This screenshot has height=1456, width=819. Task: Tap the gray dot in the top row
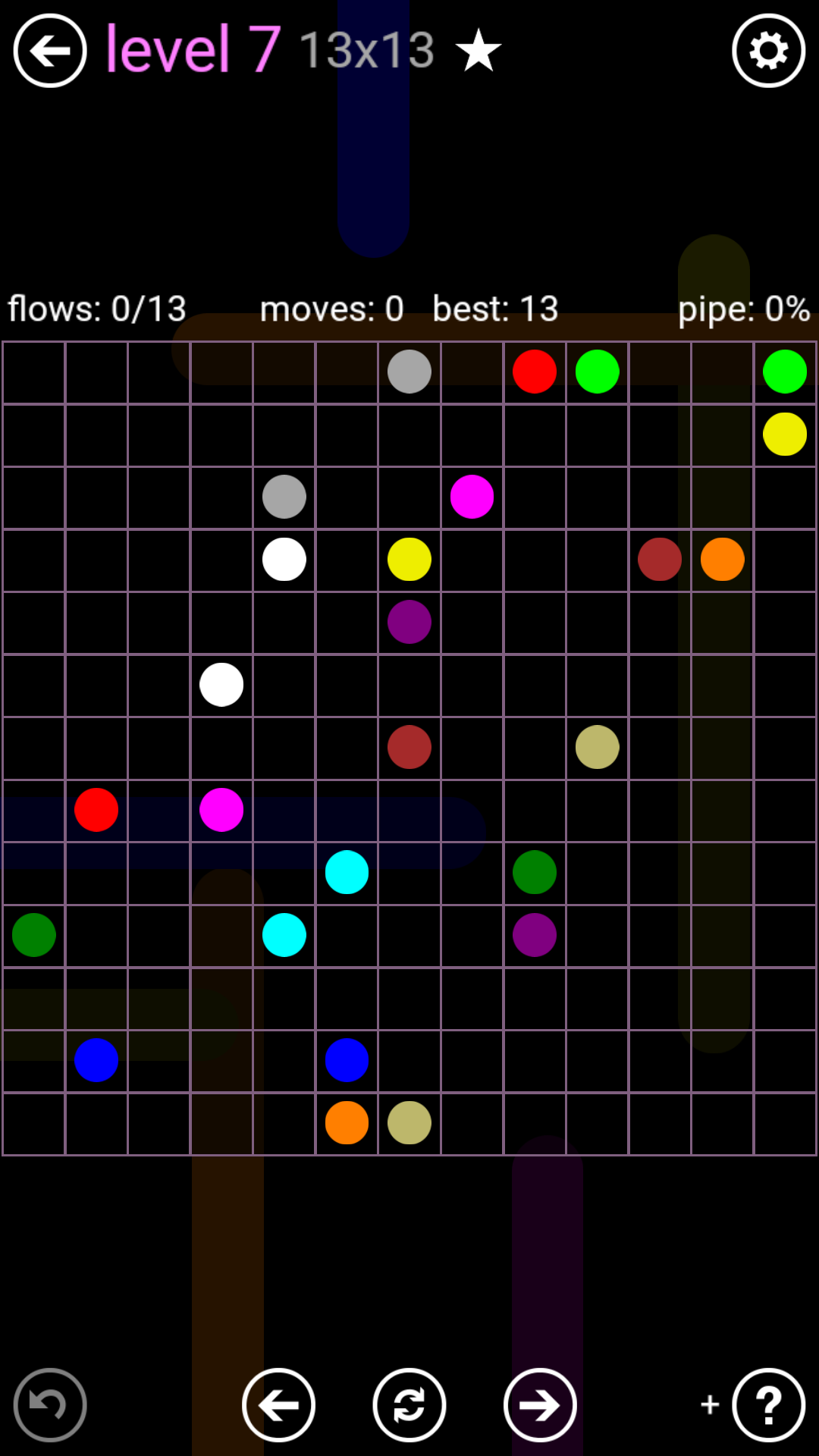point(409,372)
